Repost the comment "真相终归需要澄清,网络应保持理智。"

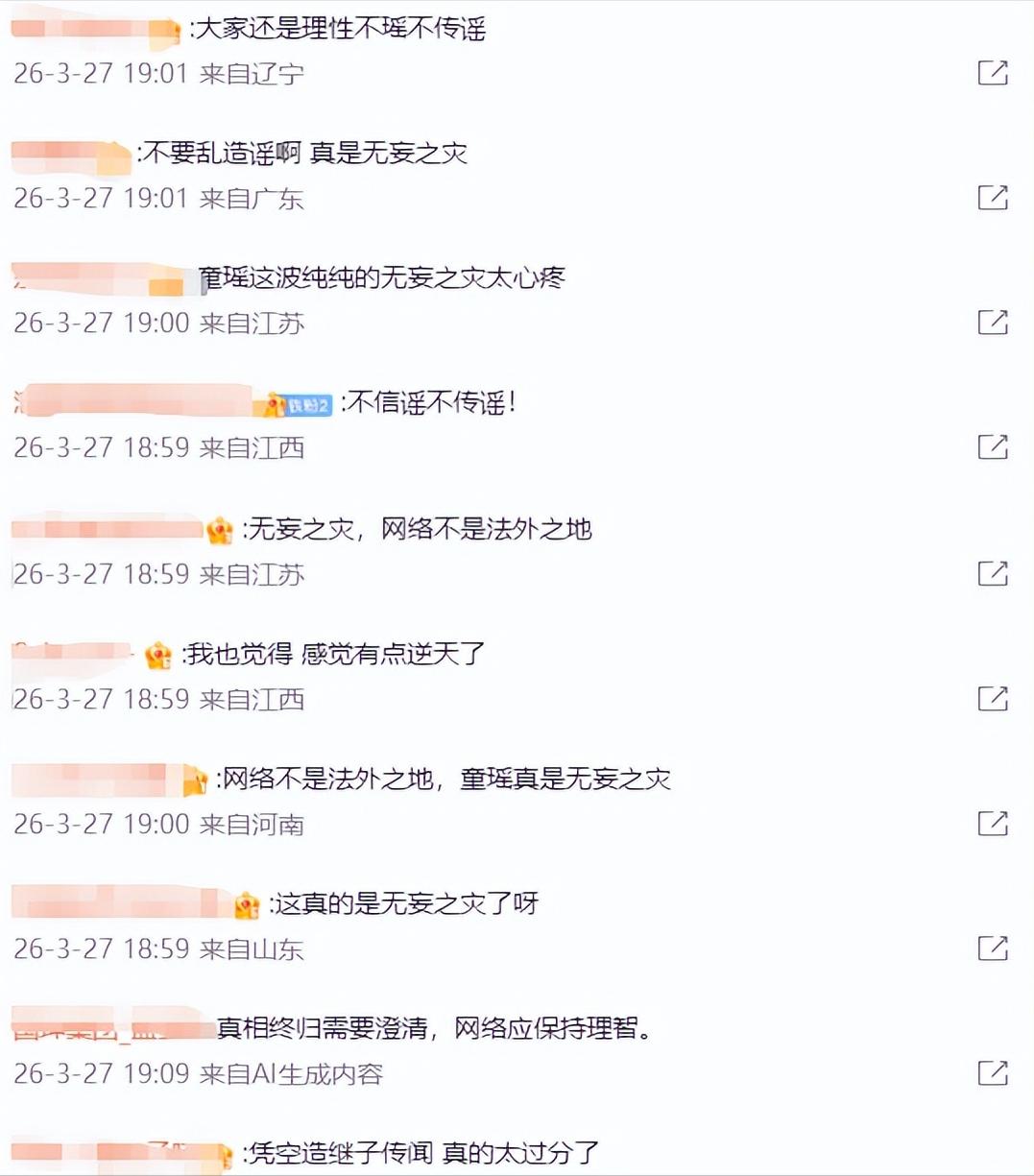point(993,1073)
